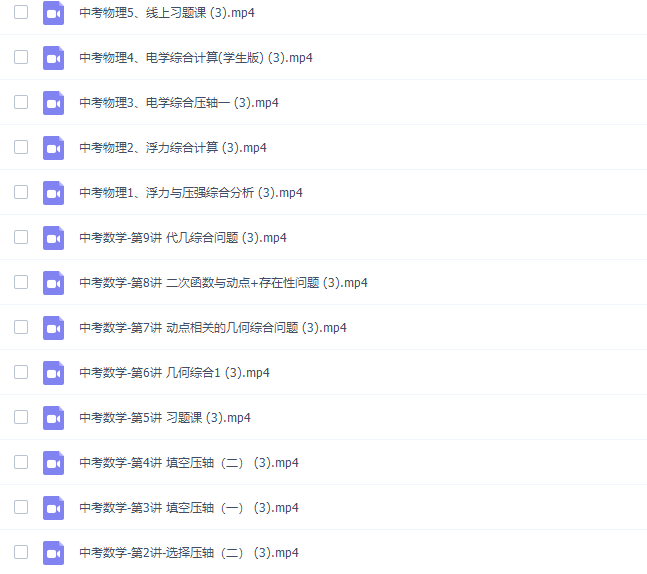This screenshot has width=647, height=574.
Task: Open 中考数学-第4讲 填空压轴（二）video
Action: coord(188,463)
